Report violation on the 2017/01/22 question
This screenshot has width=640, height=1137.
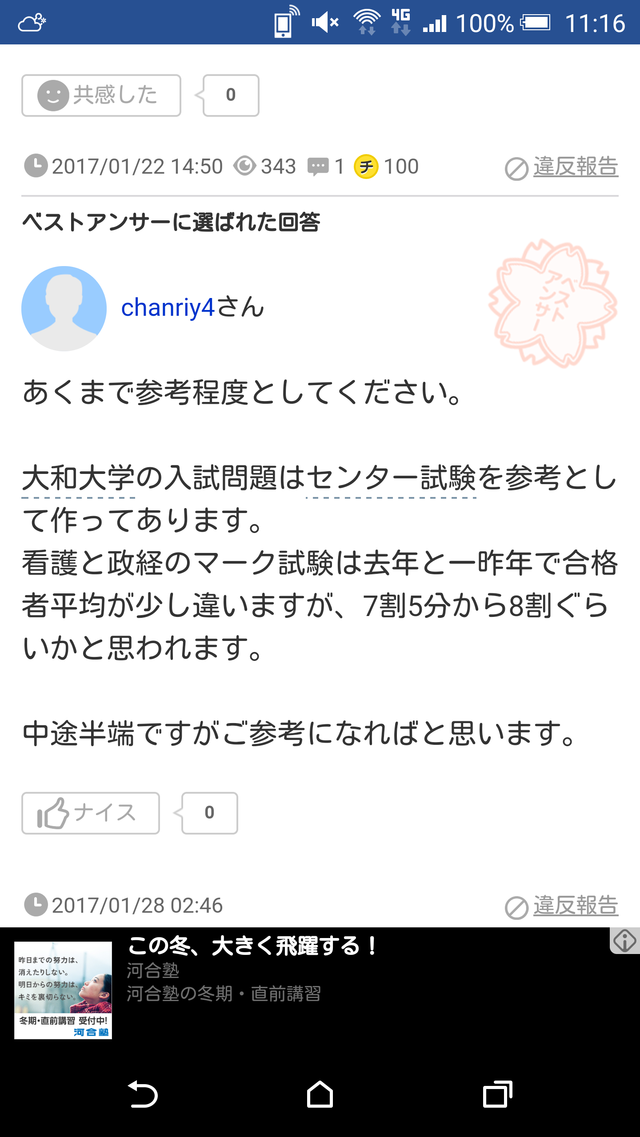(x=562, y=167)
